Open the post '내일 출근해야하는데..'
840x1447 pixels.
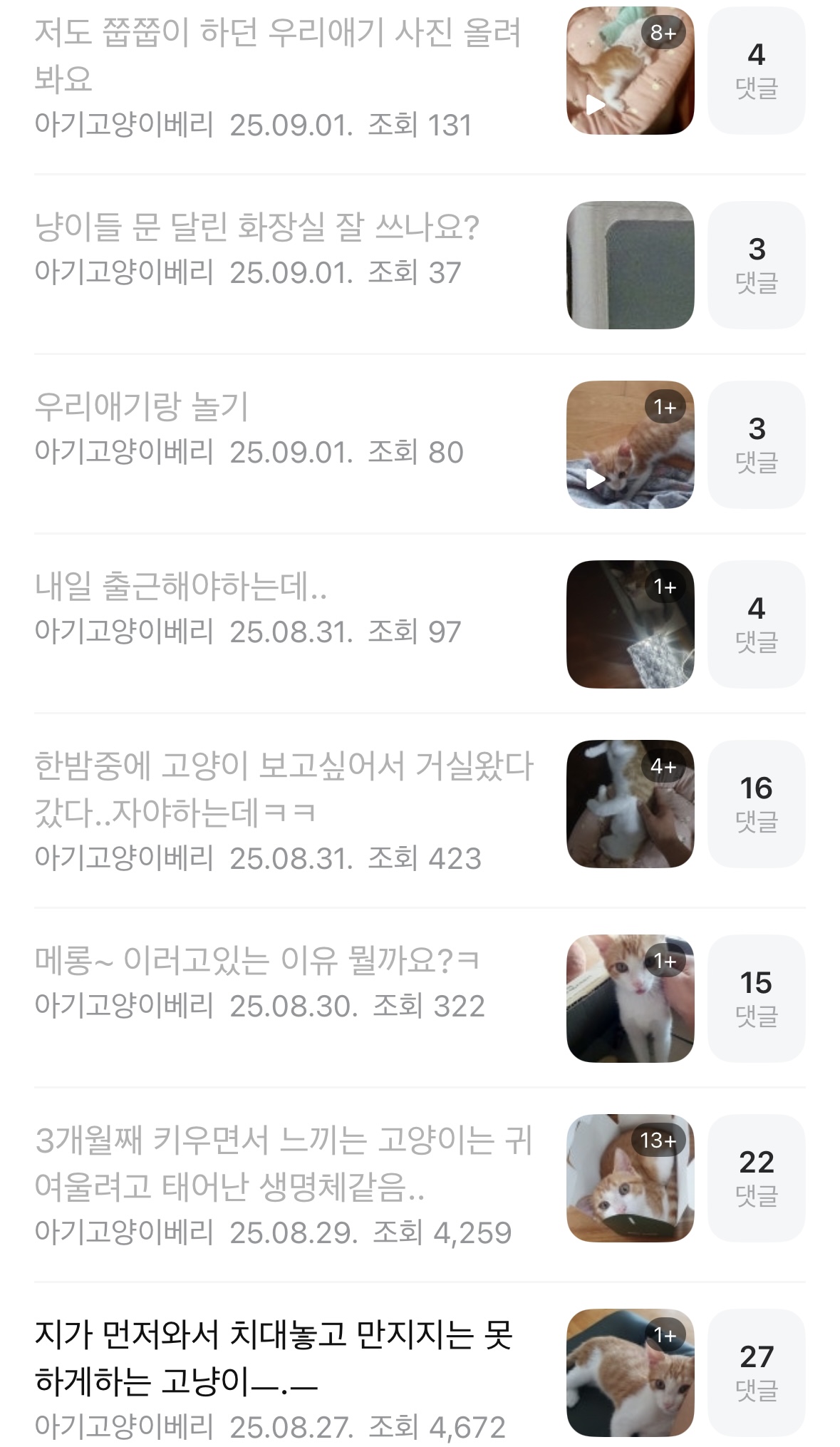tap(181, 587)
